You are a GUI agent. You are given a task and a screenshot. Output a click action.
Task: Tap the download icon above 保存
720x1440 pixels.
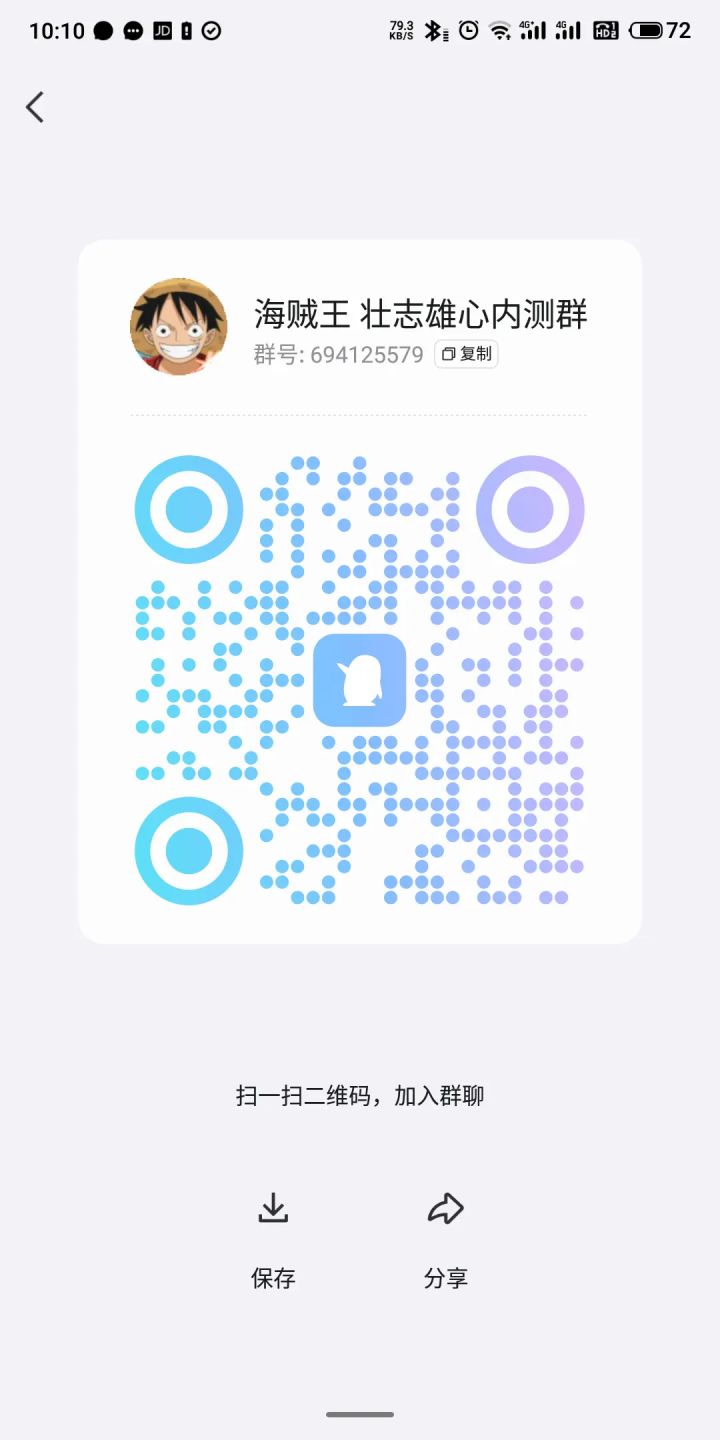point(273,1208)
